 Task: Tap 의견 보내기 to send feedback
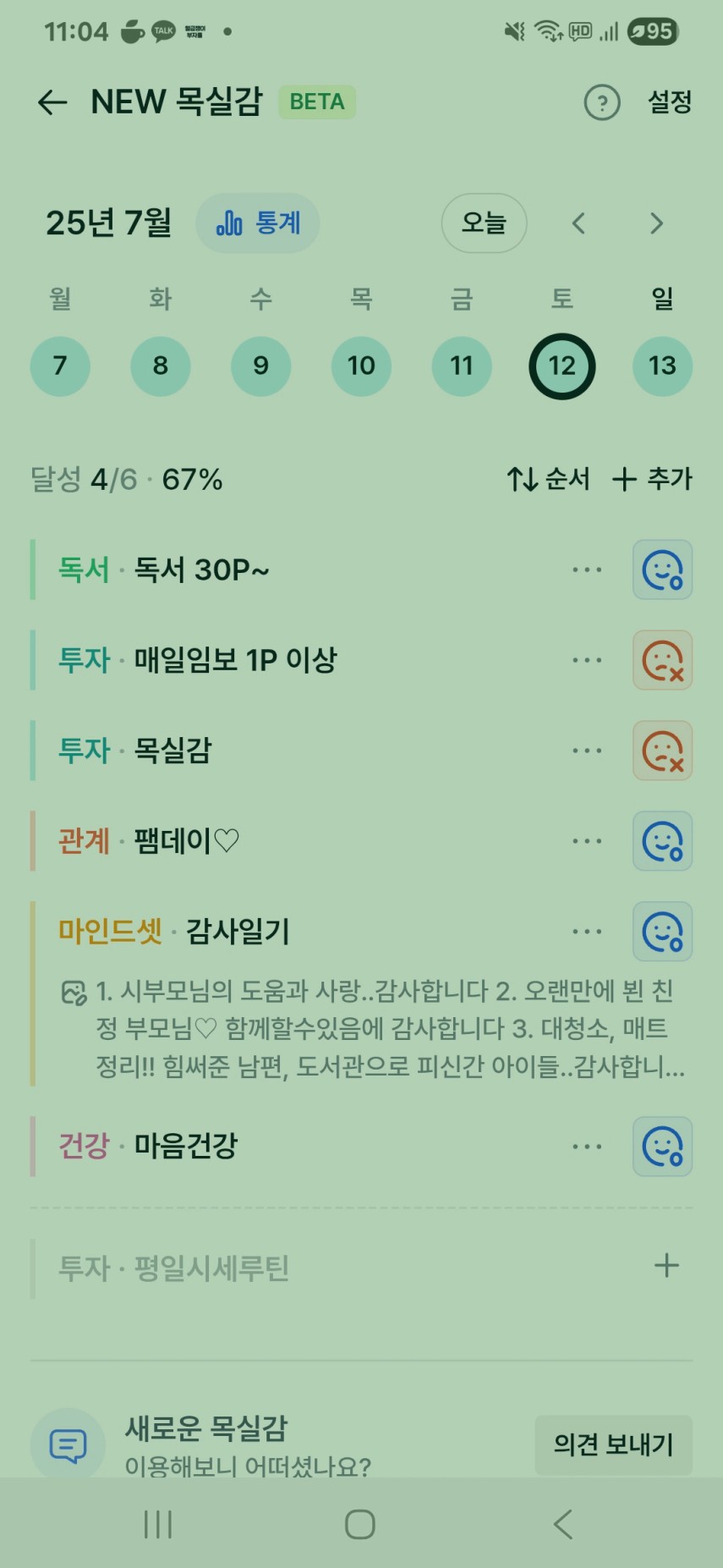pos(613,1444)
